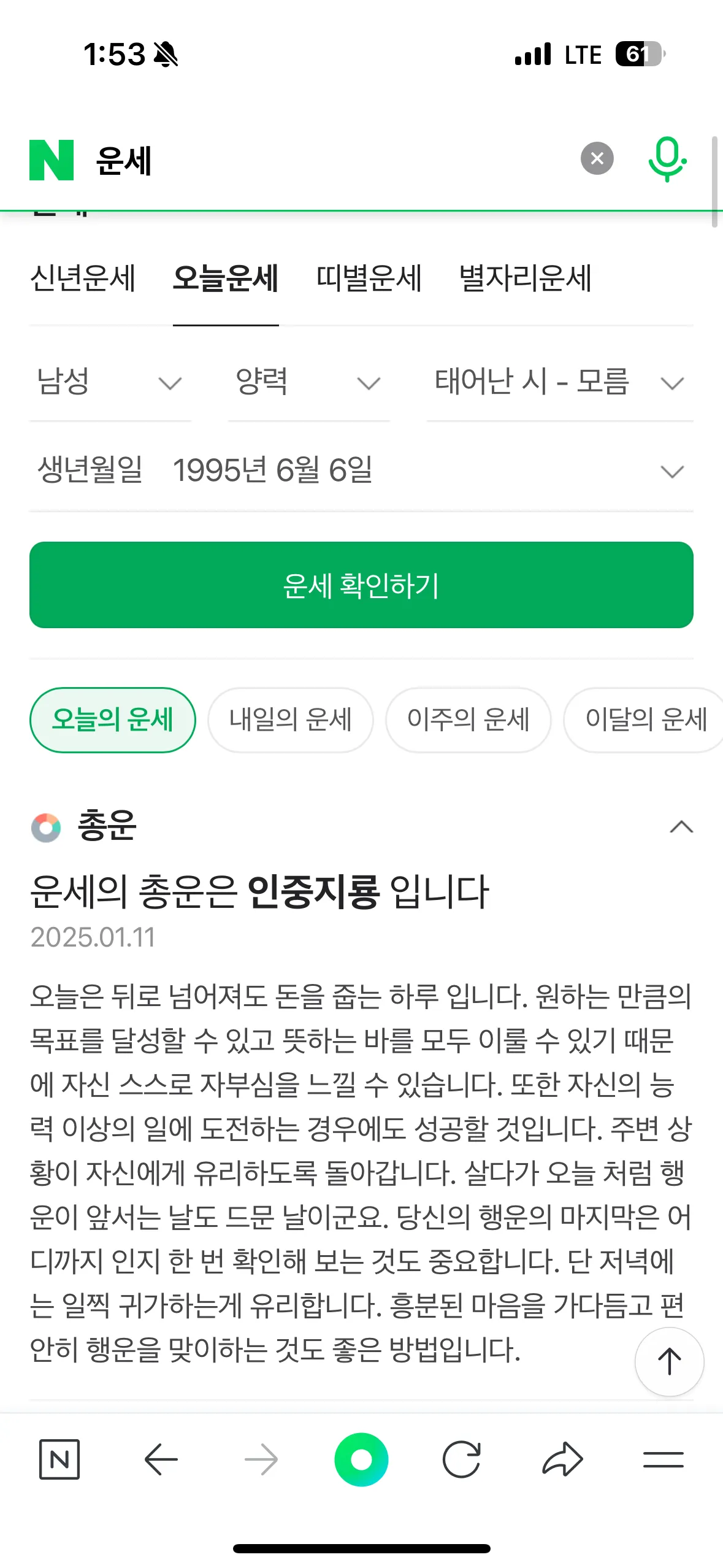Screen dimensions: 723x1568
Task: Open the 양력 calendar type dropdown
Action: coord(309,382)
